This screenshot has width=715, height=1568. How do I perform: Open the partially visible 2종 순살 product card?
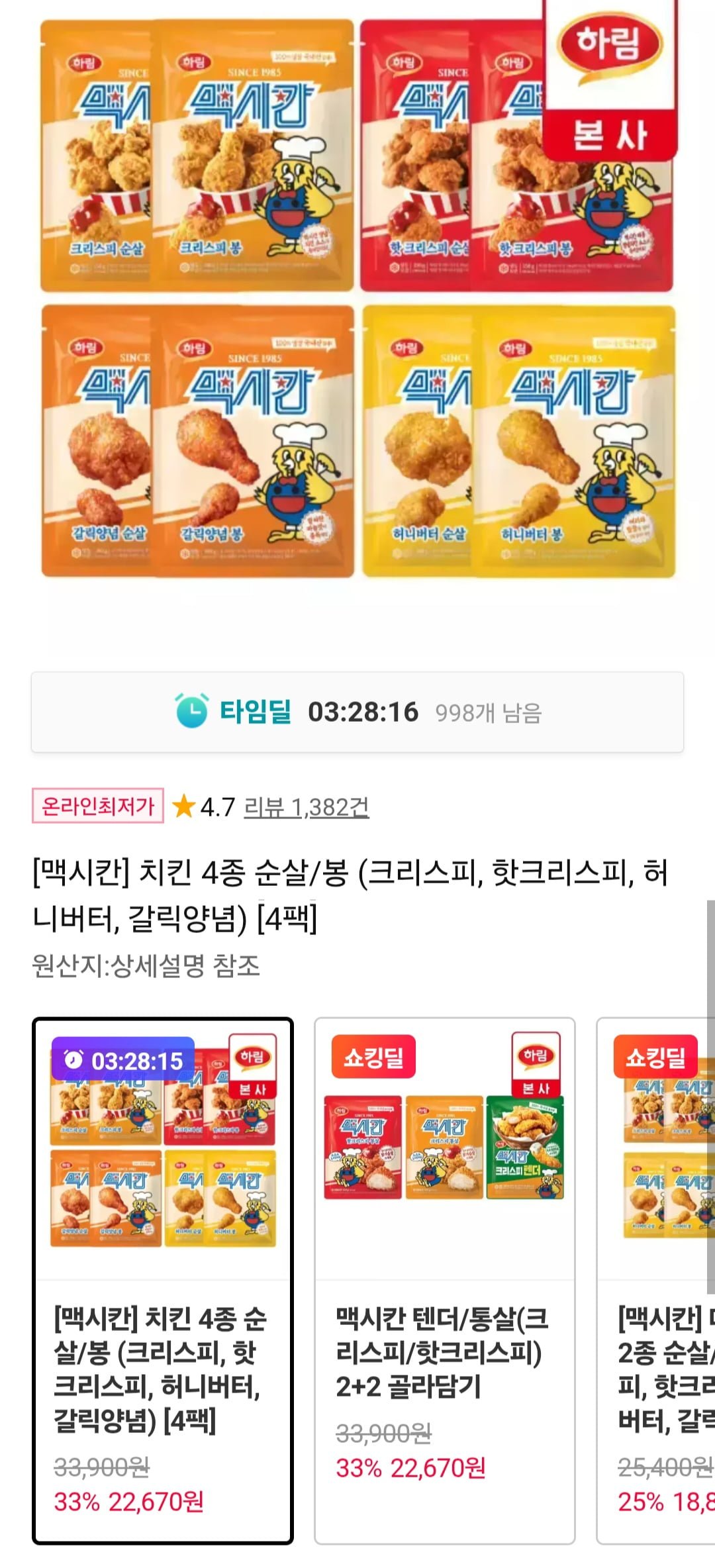655,1281
